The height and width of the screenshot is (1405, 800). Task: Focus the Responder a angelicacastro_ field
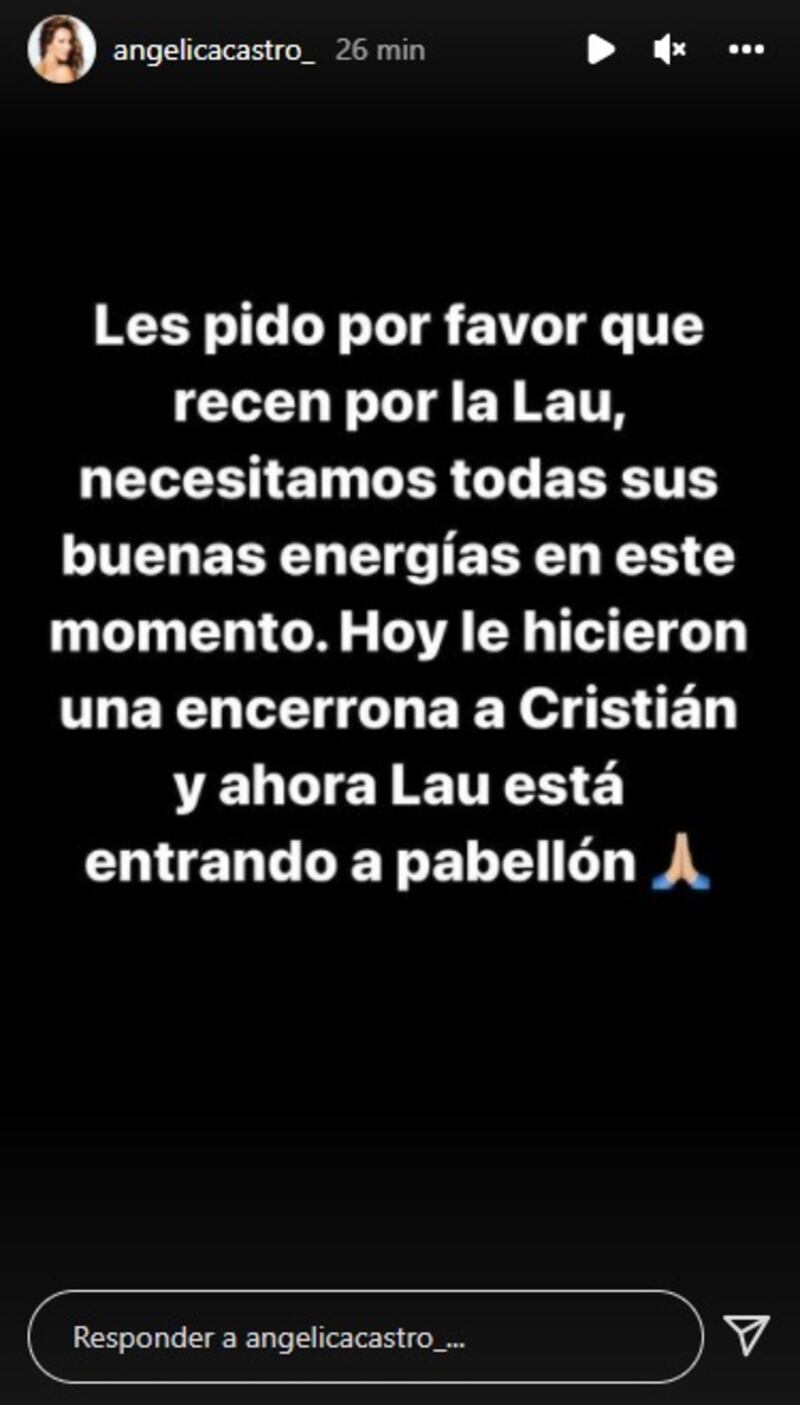click(x=365, y=1337)
